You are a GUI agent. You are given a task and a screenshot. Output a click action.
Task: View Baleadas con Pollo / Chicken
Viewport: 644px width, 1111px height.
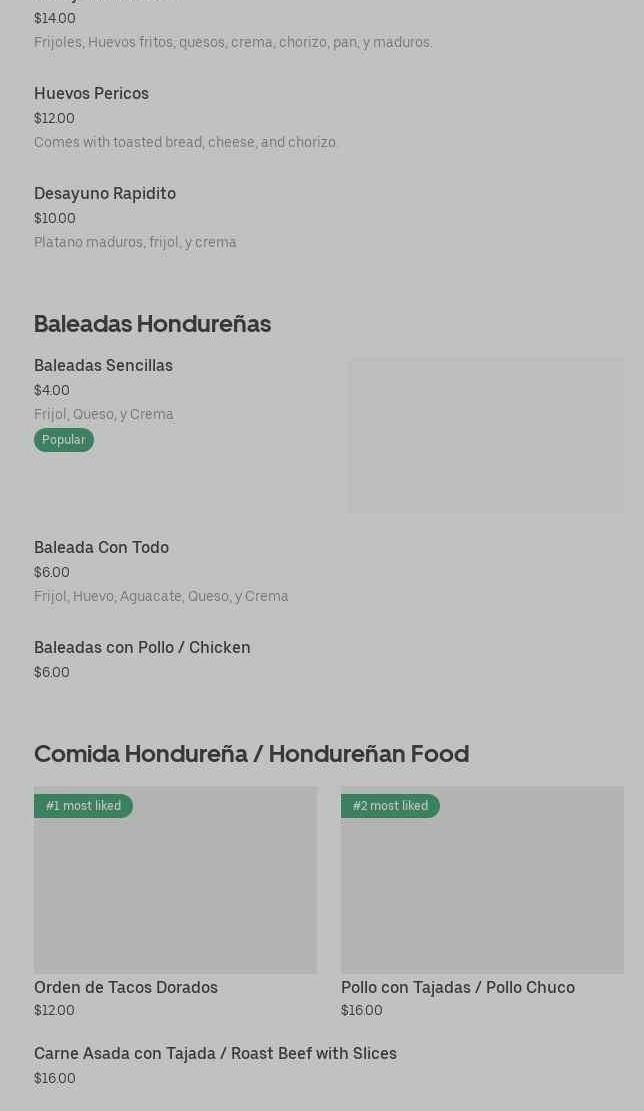click(x=142, y=648)
